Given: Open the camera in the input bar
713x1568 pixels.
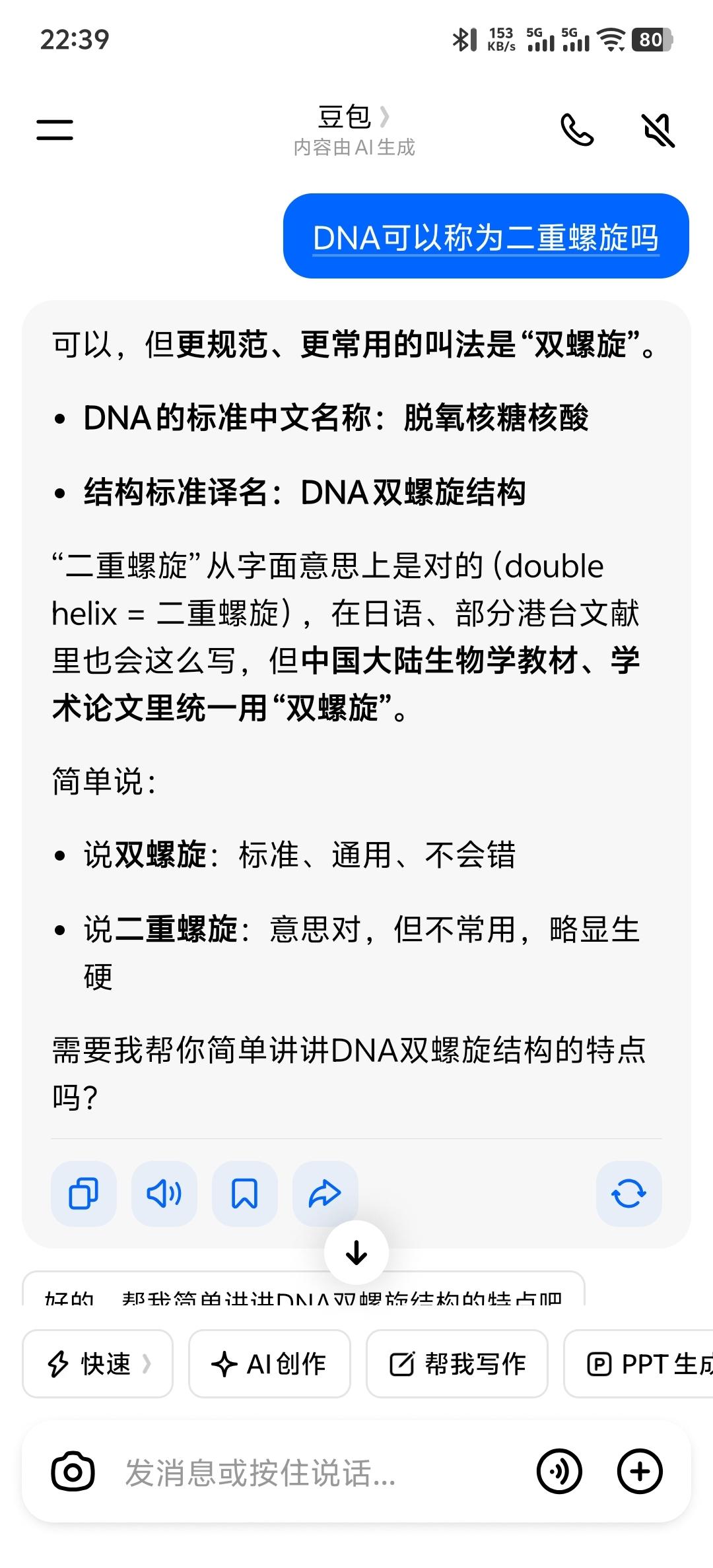Looking at the screenshot, I should 73,1472.
